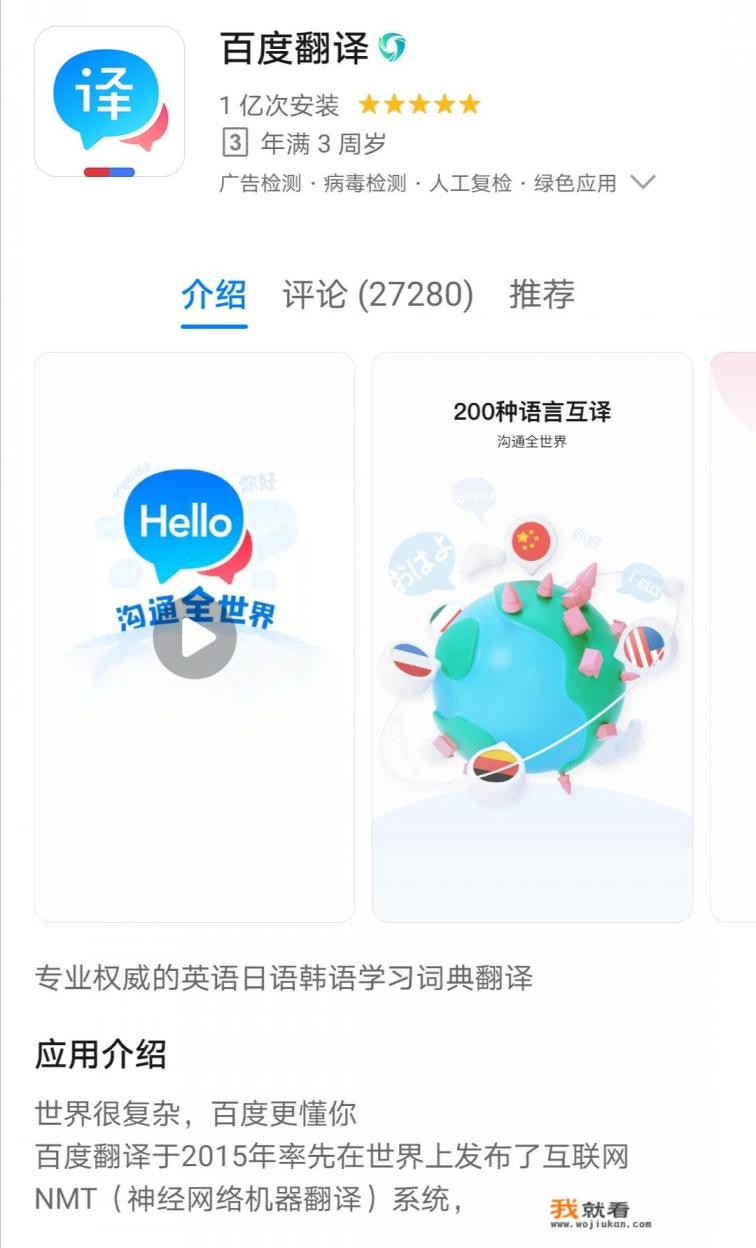
Task: Select the 介绍 tab
Action: tap(214, 294)
